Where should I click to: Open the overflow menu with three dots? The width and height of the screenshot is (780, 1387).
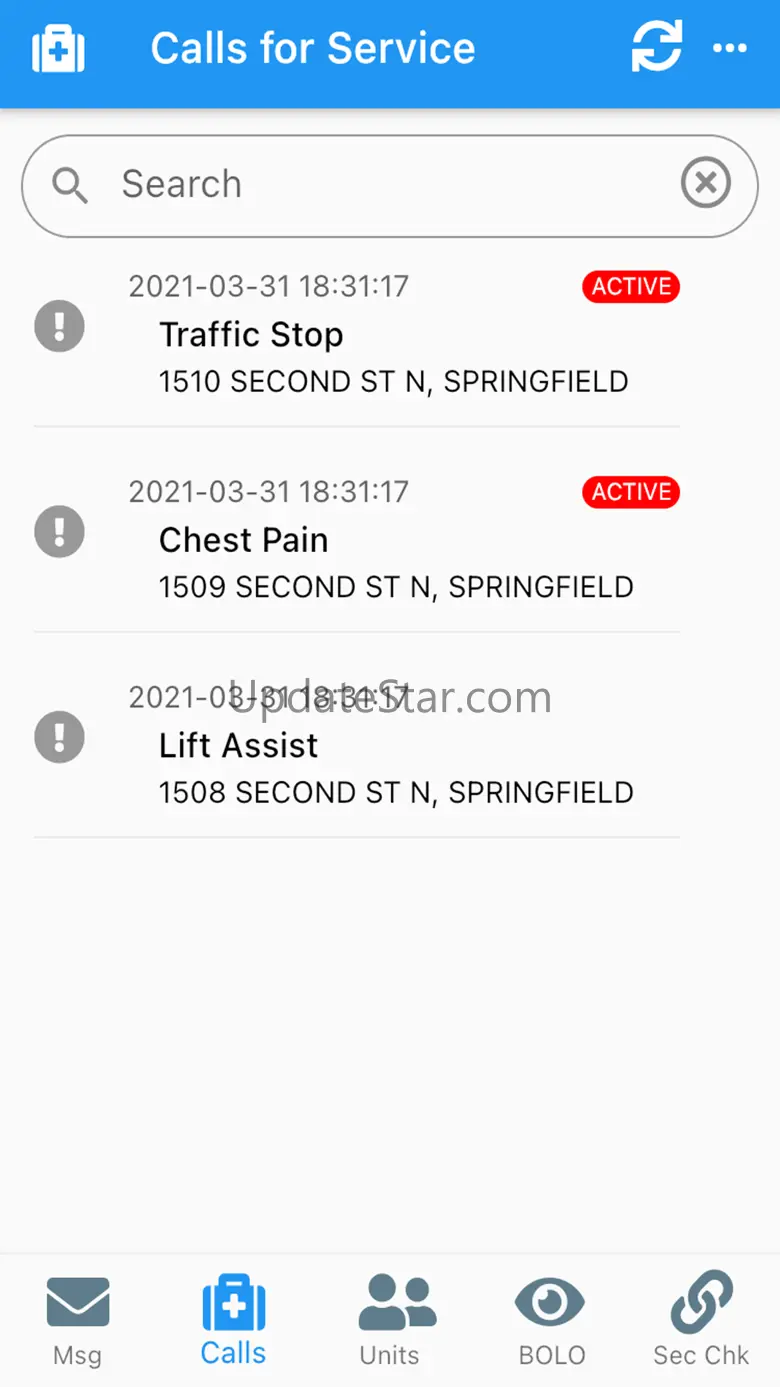click(x=729, y=48)
